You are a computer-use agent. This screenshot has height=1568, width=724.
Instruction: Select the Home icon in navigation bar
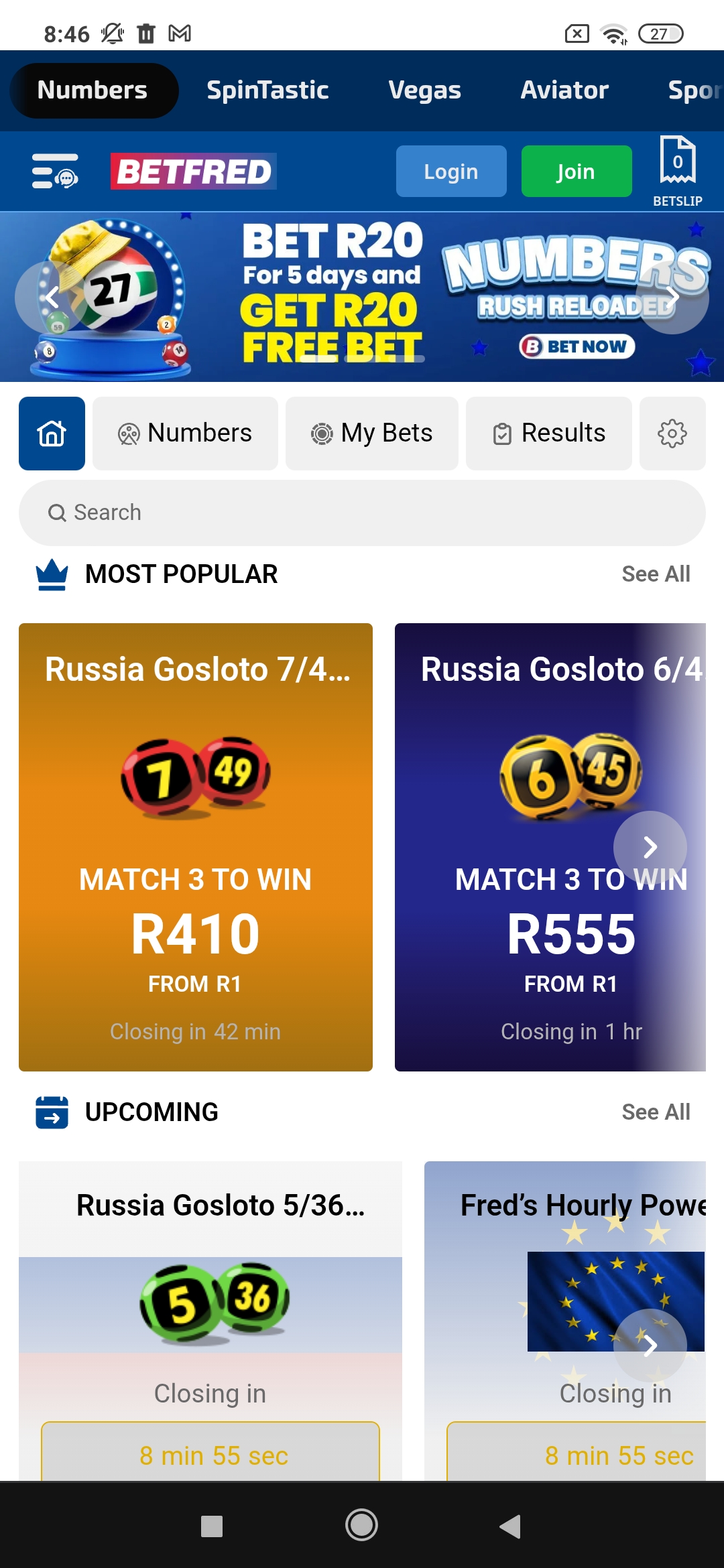[52, 433]
